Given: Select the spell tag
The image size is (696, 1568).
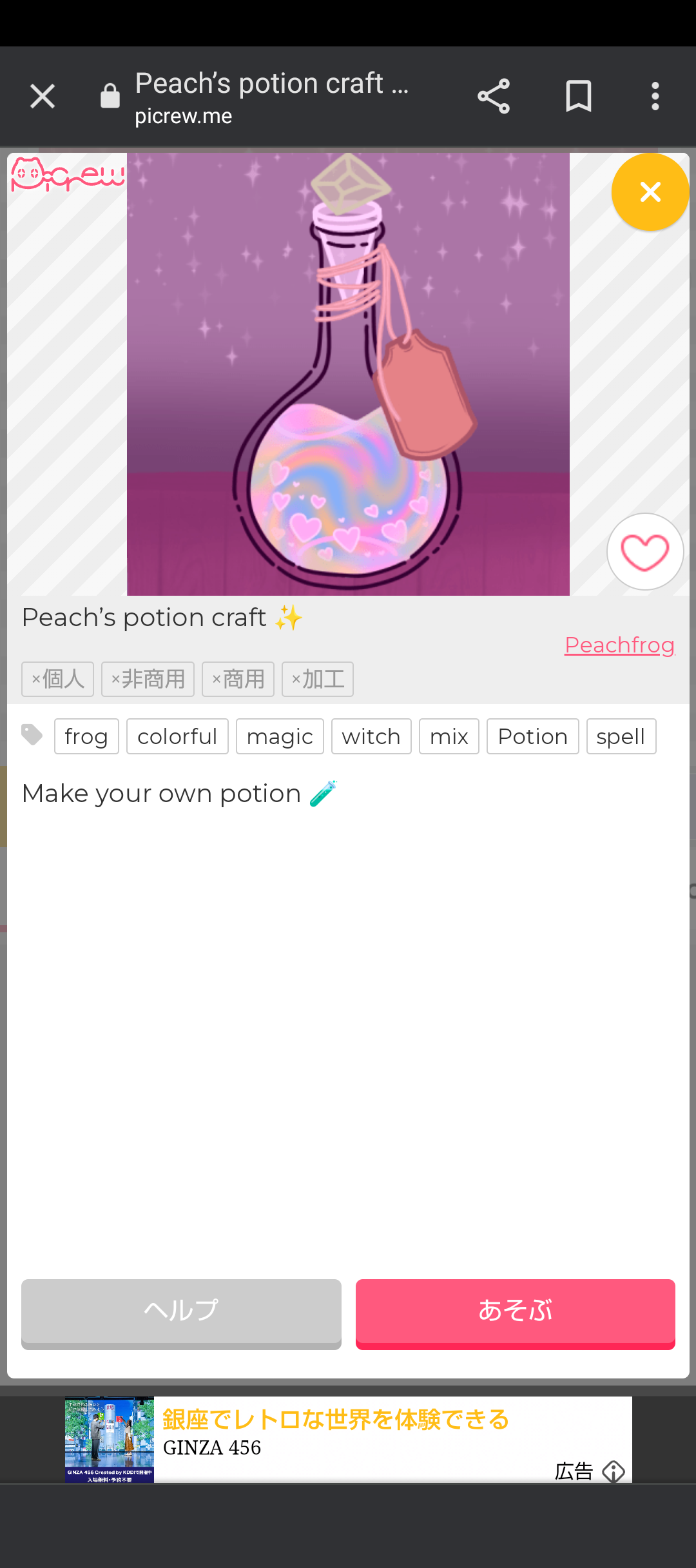Looking at the screenshot, I should point(621,736).
